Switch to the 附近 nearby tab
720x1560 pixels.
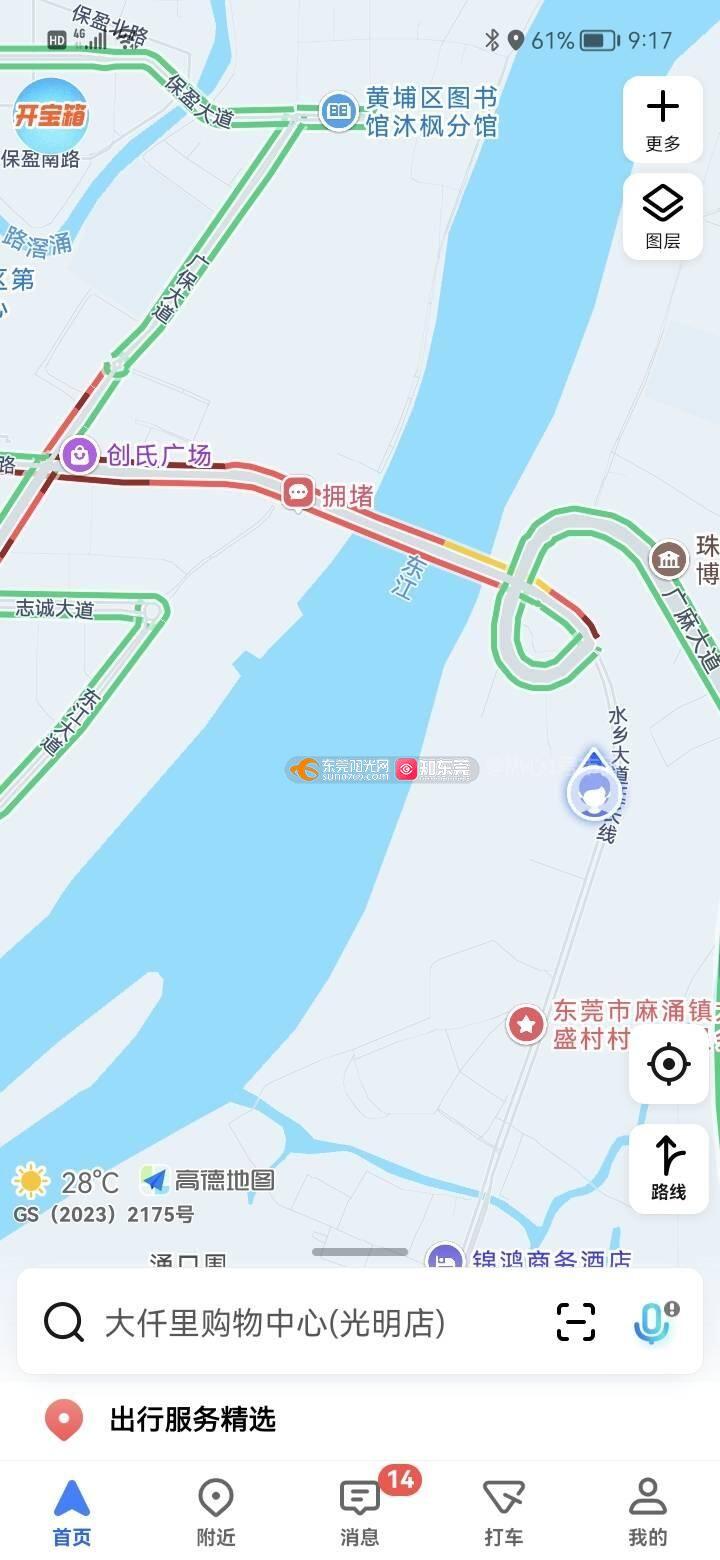pos(216,1512)
